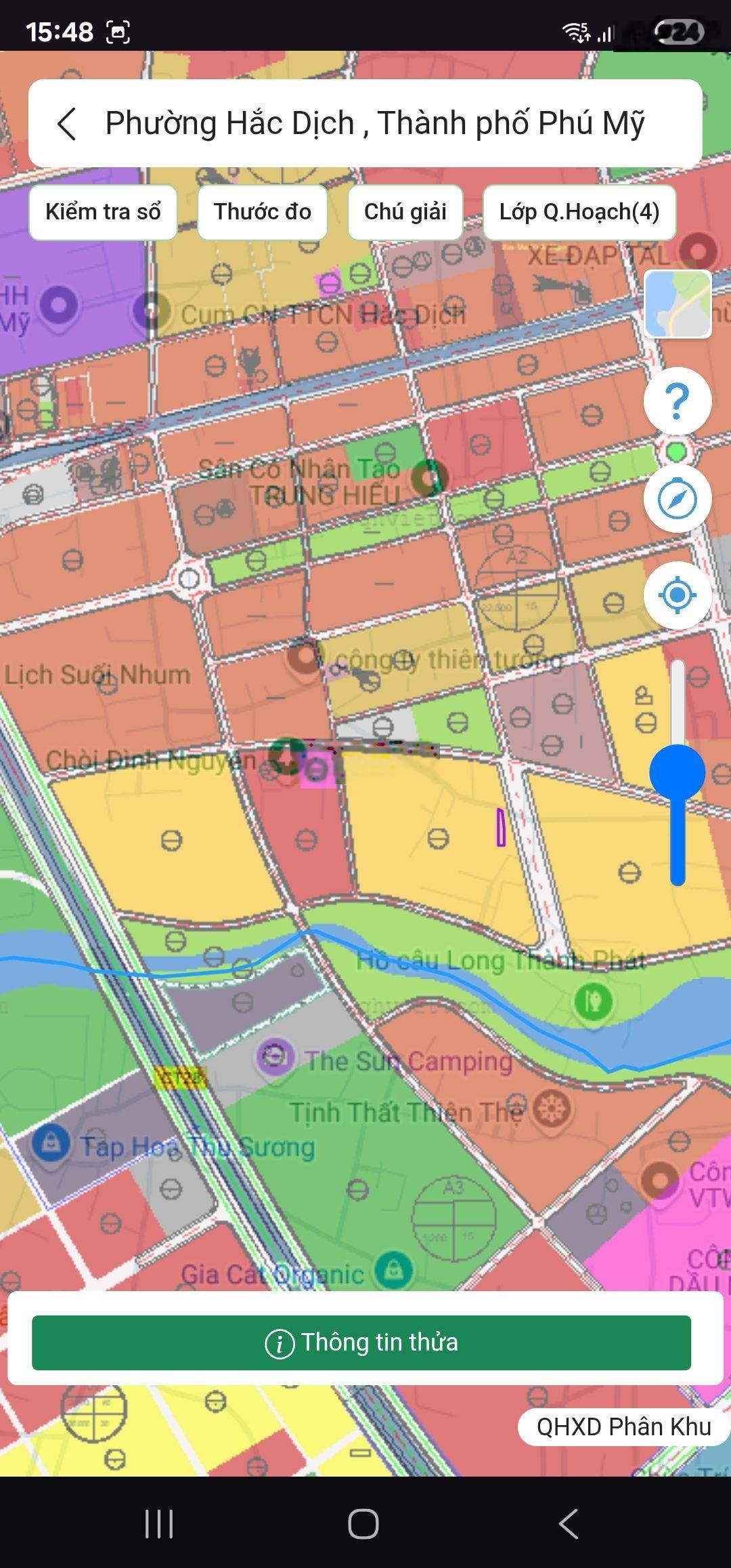The image size is (731, 1568).
Task: Open system recent apps
Action: [x=160, y=1524]
